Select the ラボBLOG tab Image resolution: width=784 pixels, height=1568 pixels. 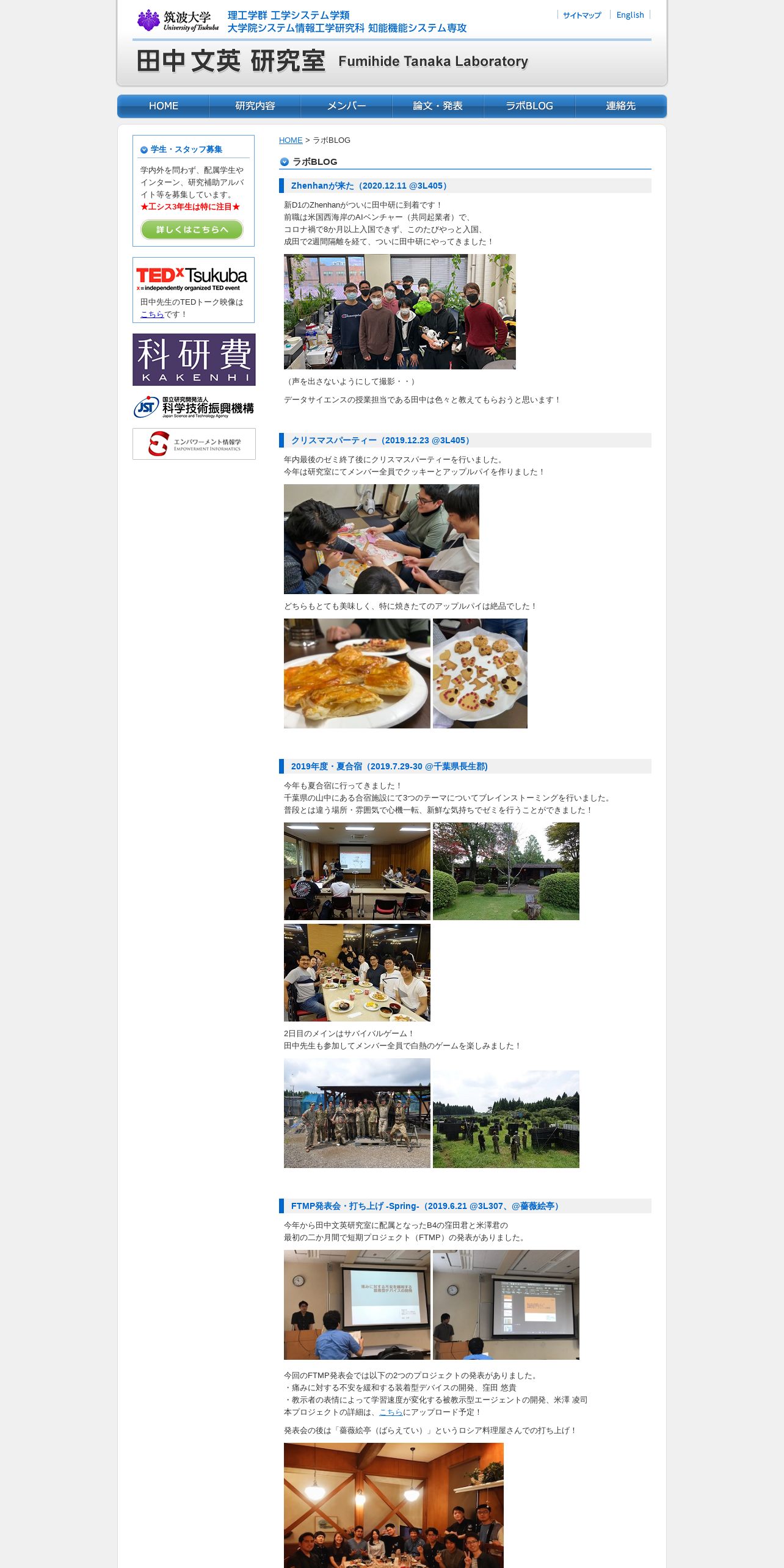[529, 106]
